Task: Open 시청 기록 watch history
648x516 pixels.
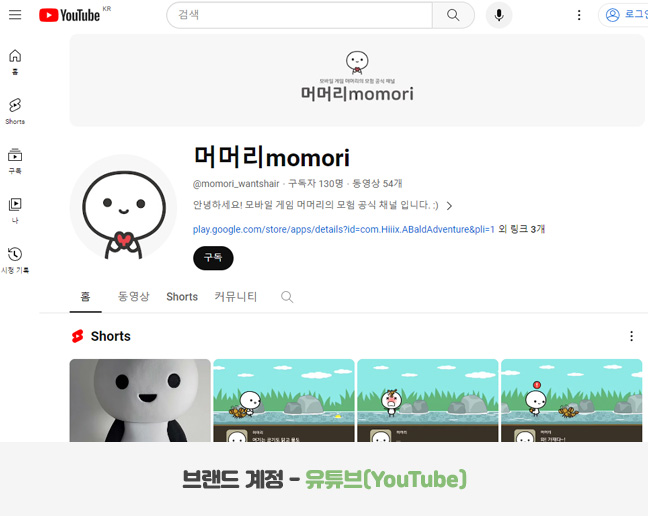Action: pyautogui.click(x=15, y=259)
